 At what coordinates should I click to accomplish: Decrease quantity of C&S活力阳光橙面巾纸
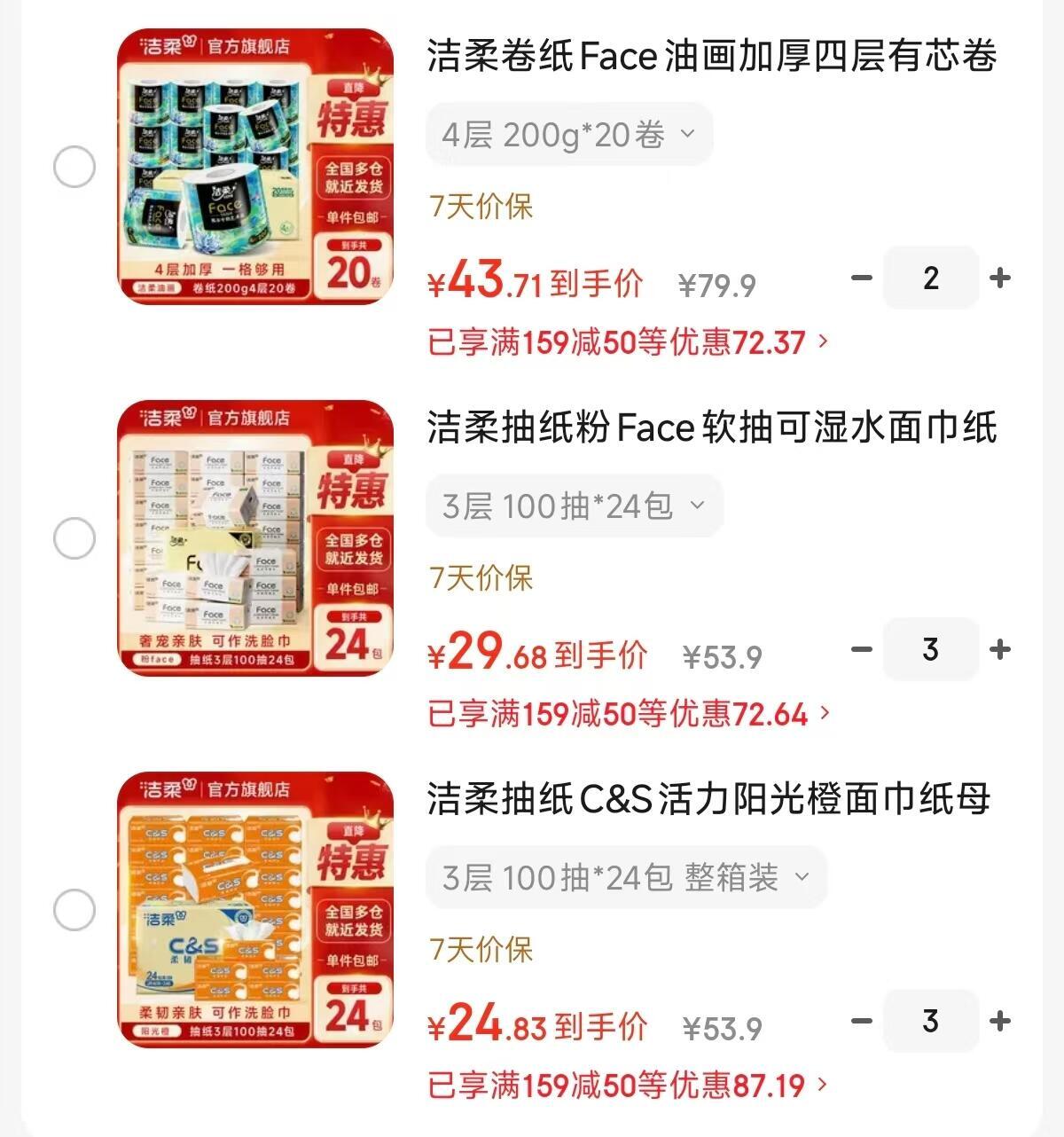pos(861,1021)
